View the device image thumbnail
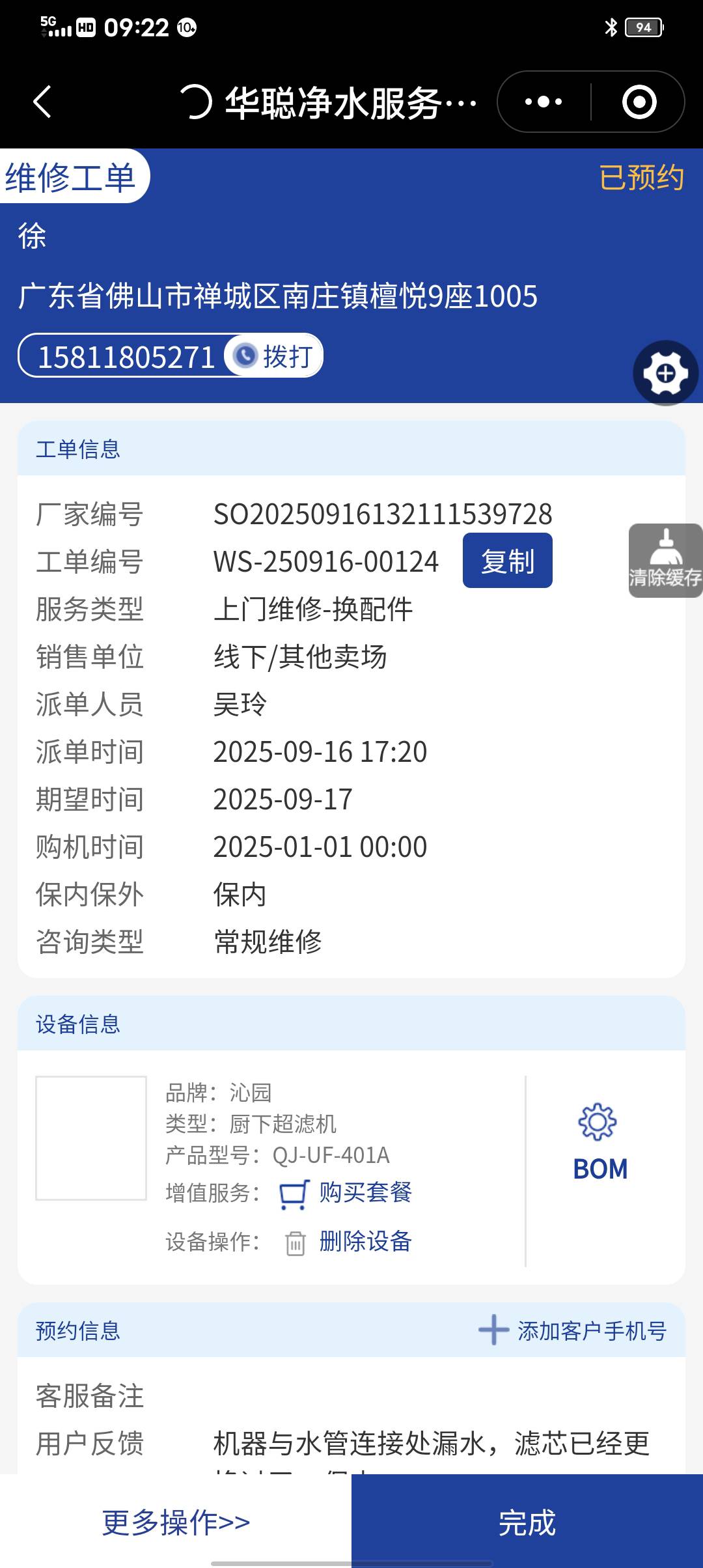703x1568 pixels. (91, 1138)
